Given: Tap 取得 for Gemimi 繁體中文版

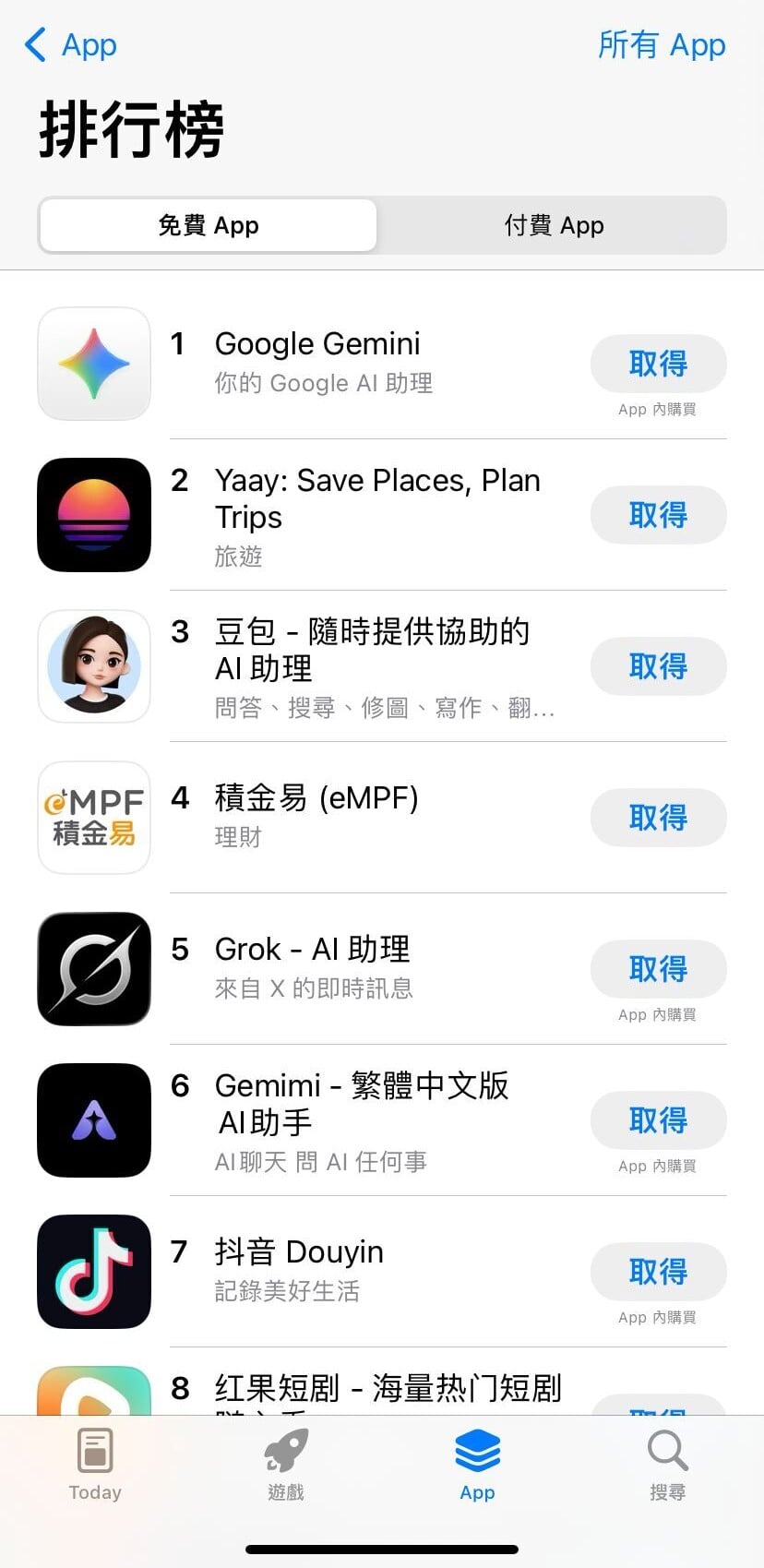Looking at the screenshot, I should point(658,1120).
